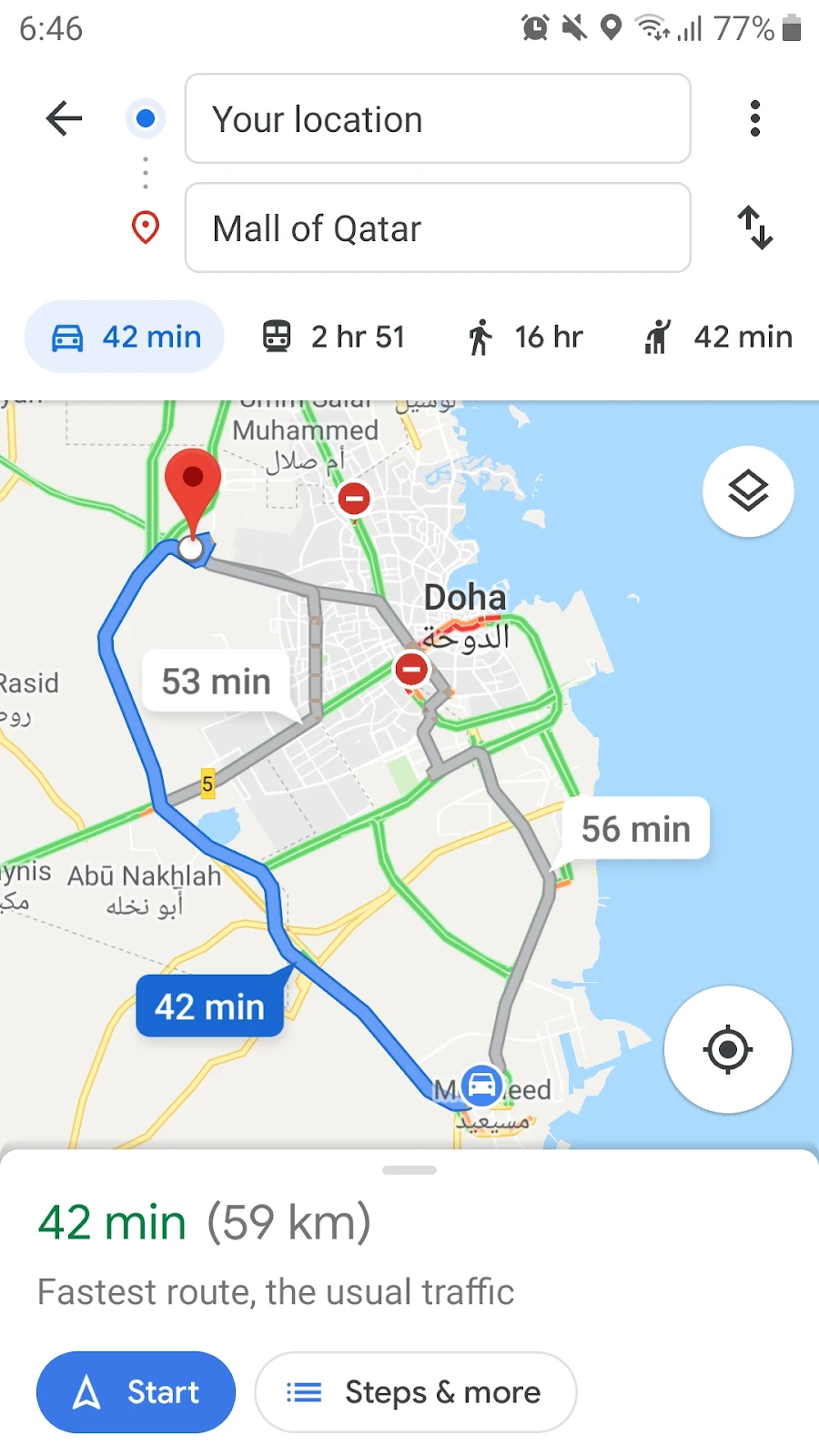Viewport: 819px width, 1456px height.
Task: Edit the Mall of Qatar destination field
Action: 437,228
